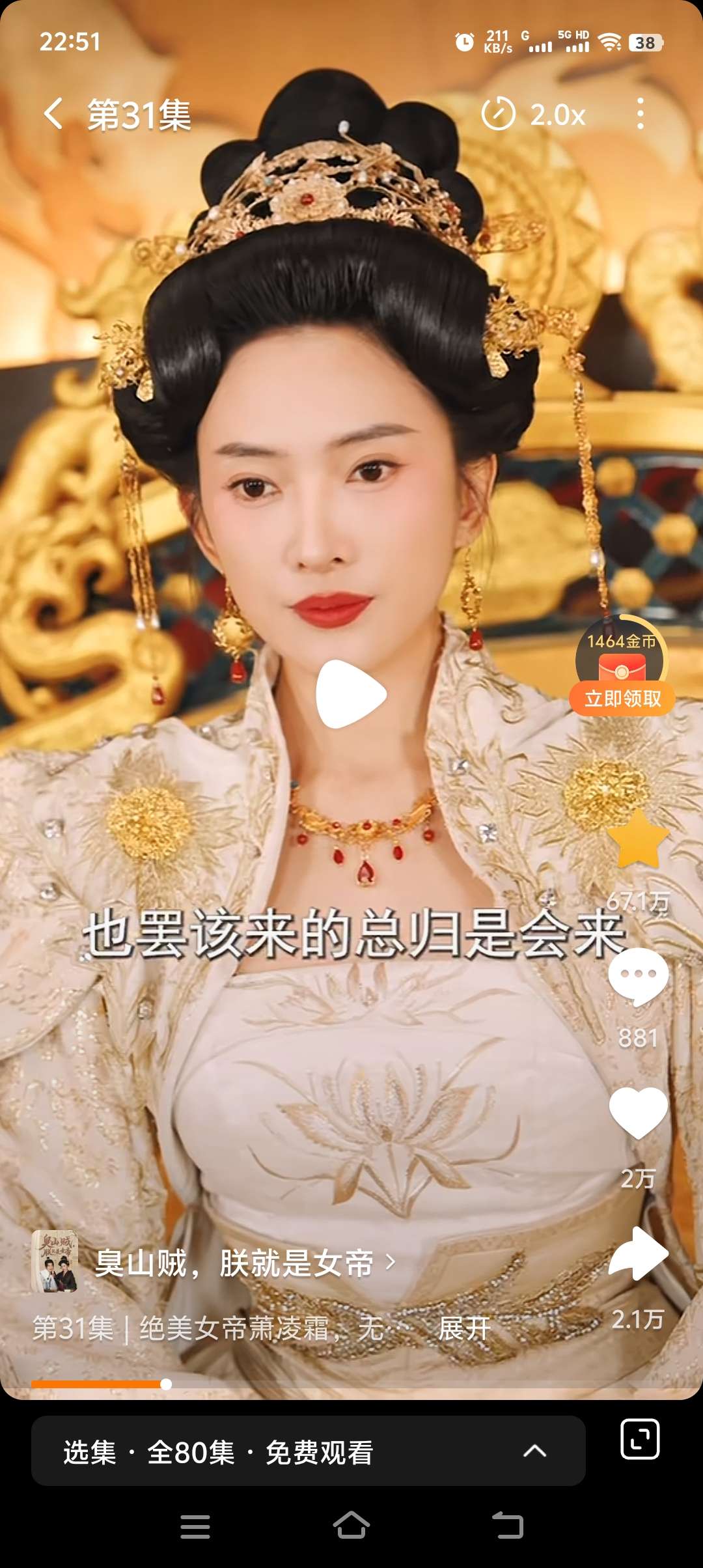Tap the picture-in-picture icon at the bottom right
Screen dimensions: 703x1568
[640, 1439]
